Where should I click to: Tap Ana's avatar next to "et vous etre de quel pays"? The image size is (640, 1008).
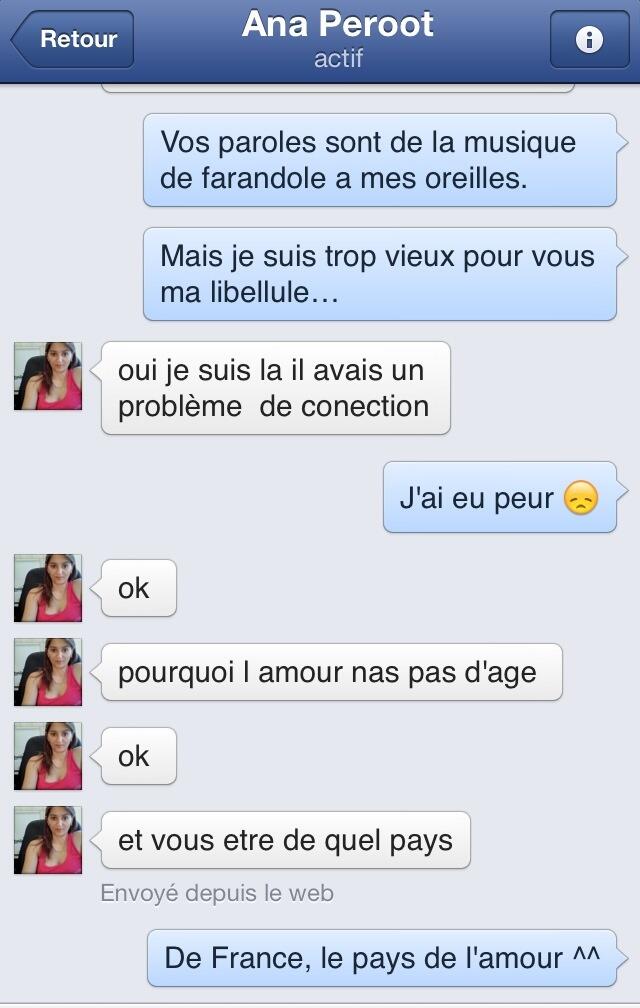[48, 840]
